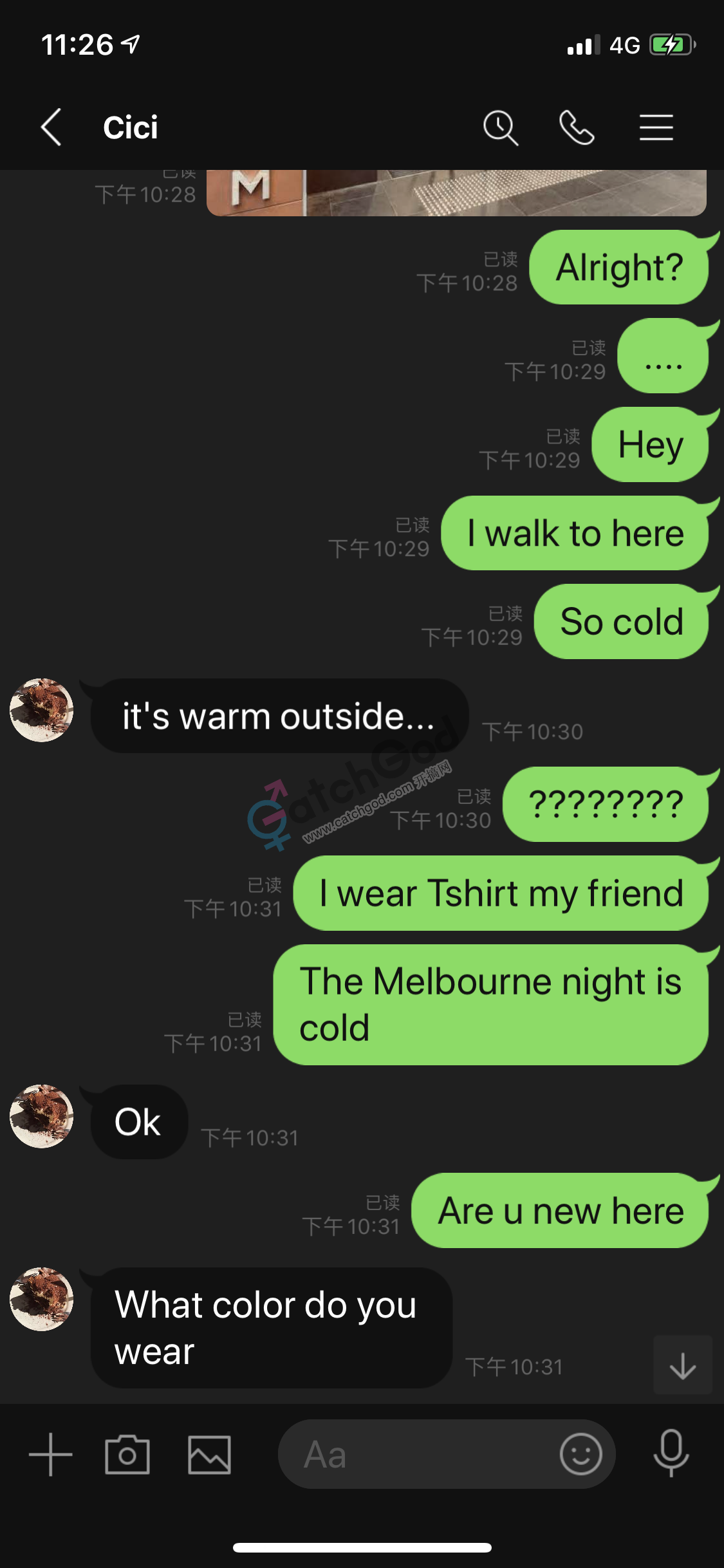Image resolution: width=724 pixels, height=1568 pixels.
Task: Open the emoji sticker picker
Action: click(580, 1455)
